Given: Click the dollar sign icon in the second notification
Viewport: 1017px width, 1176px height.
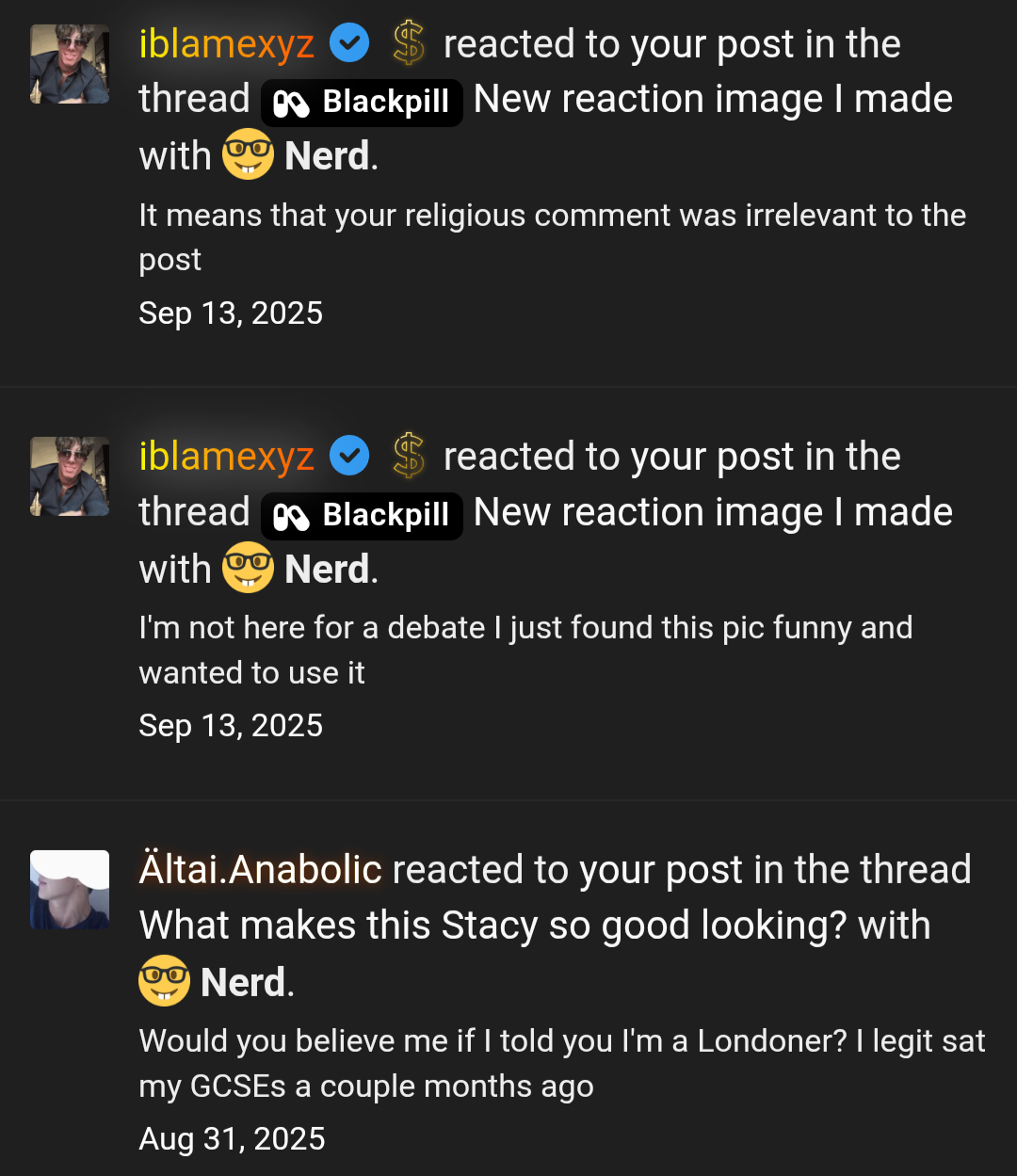Looking at the screenshot, I should [x=409, y=455].
